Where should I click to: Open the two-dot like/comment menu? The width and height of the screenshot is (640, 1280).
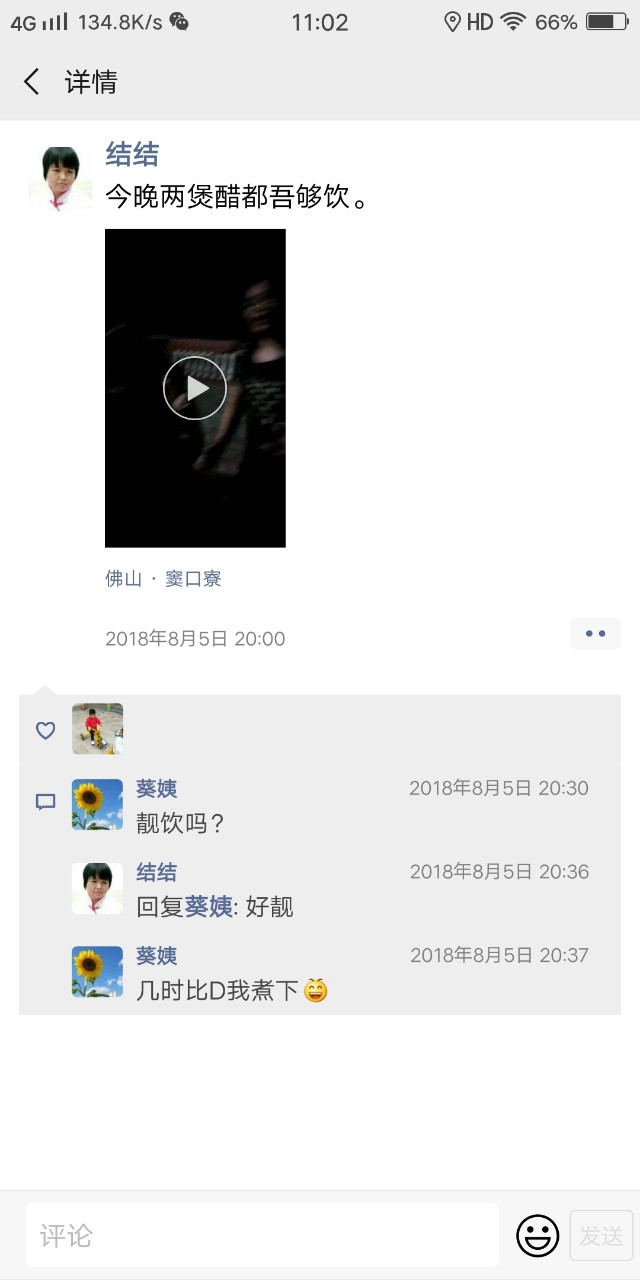[595, 634]
